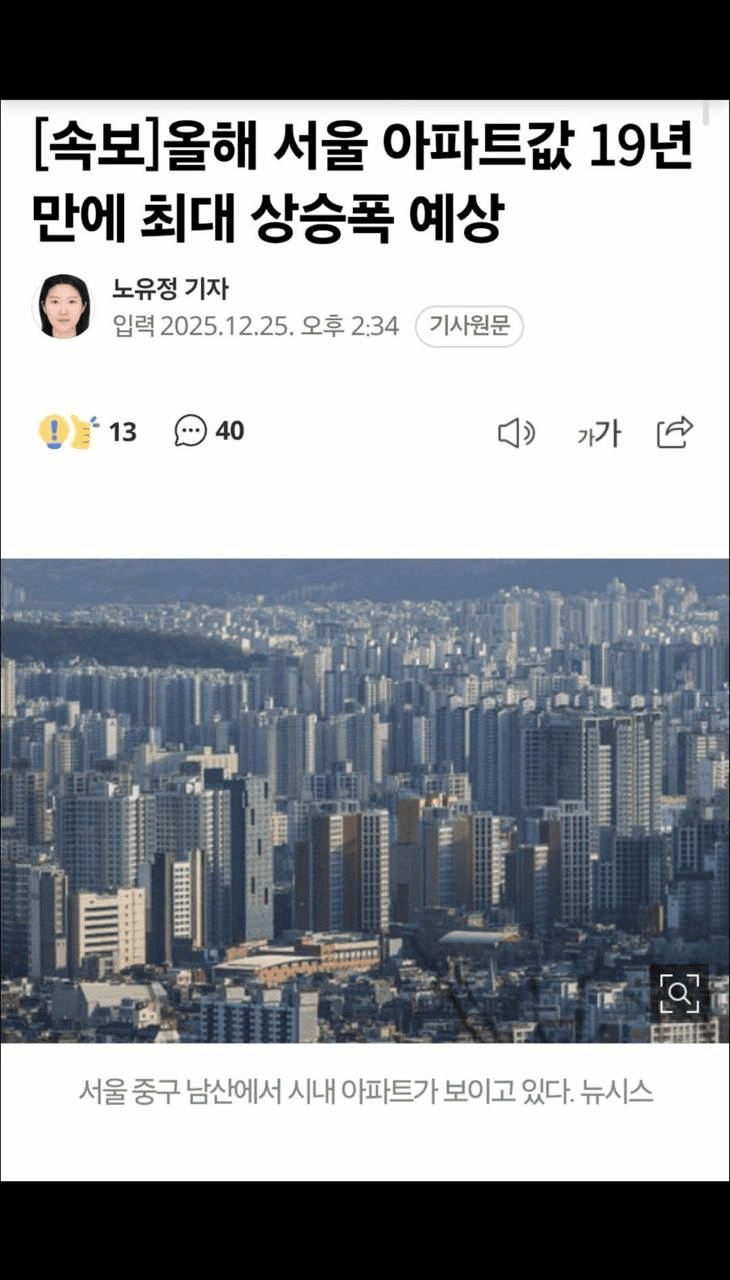Change the article font size
730x1280 pixels.
[598, 434]
